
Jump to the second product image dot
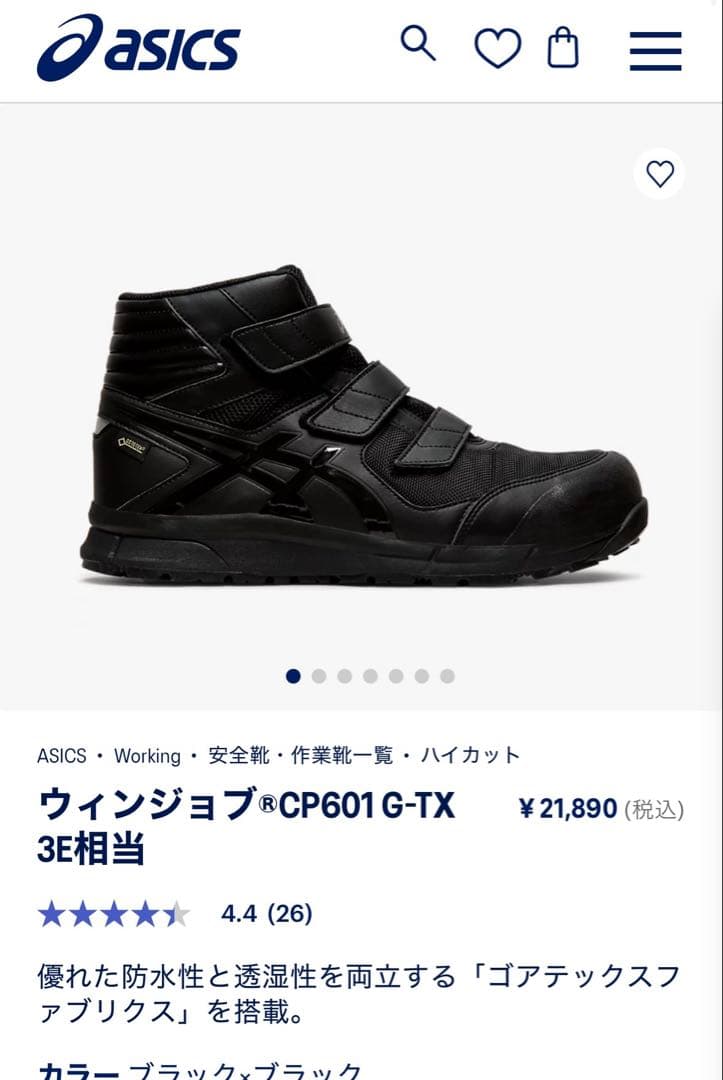tap(319, 676)
